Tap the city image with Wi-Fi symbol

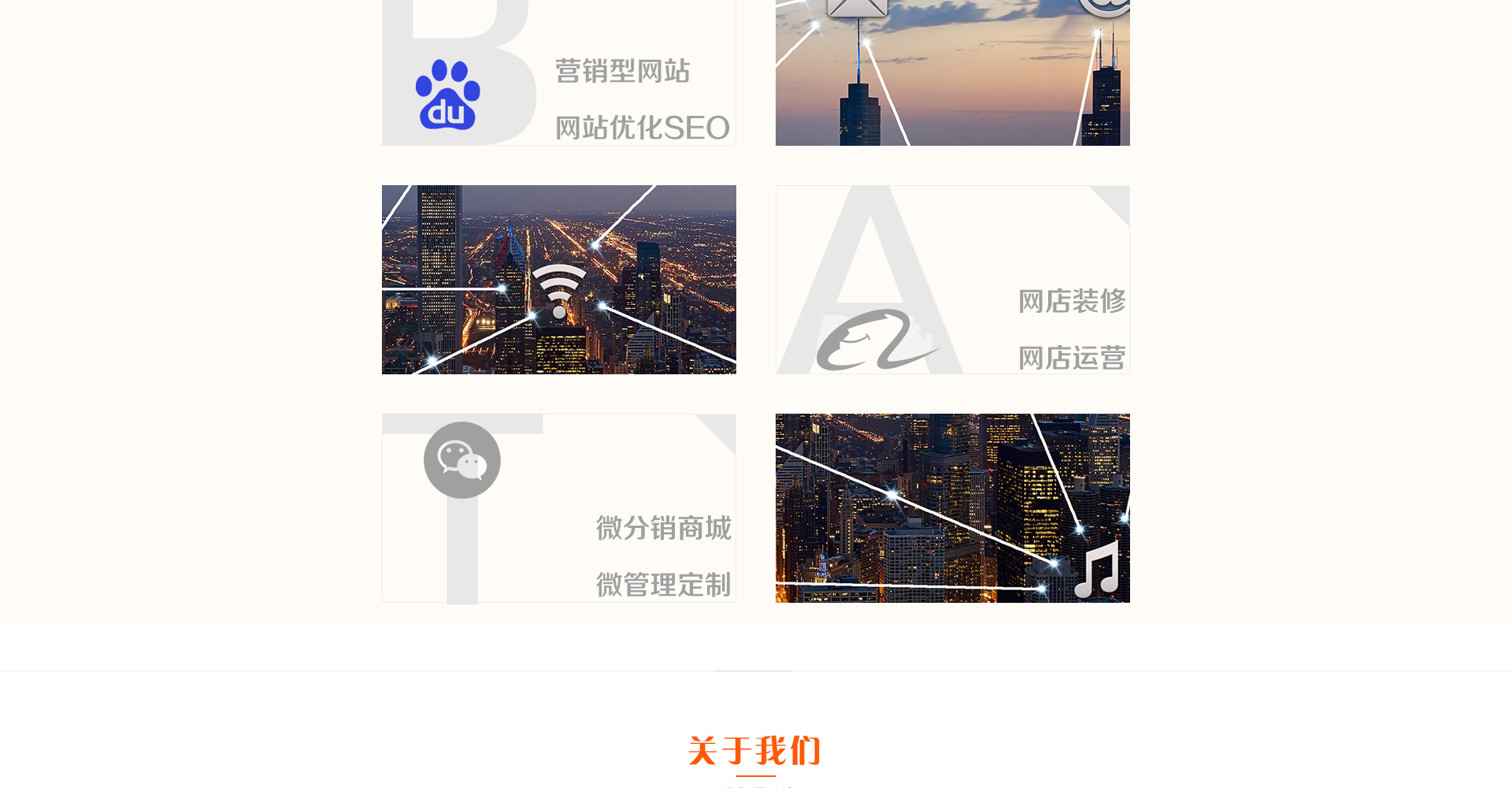click(x=558, y=280)
